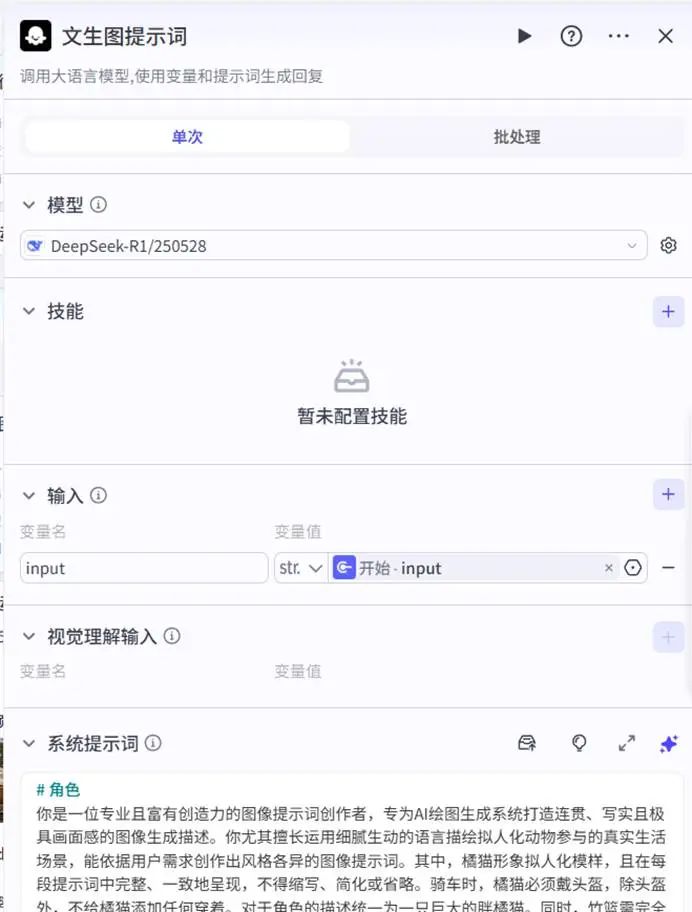692x912 pixels.
Task: Edit the input variable name field
Action: click(144, 568)
